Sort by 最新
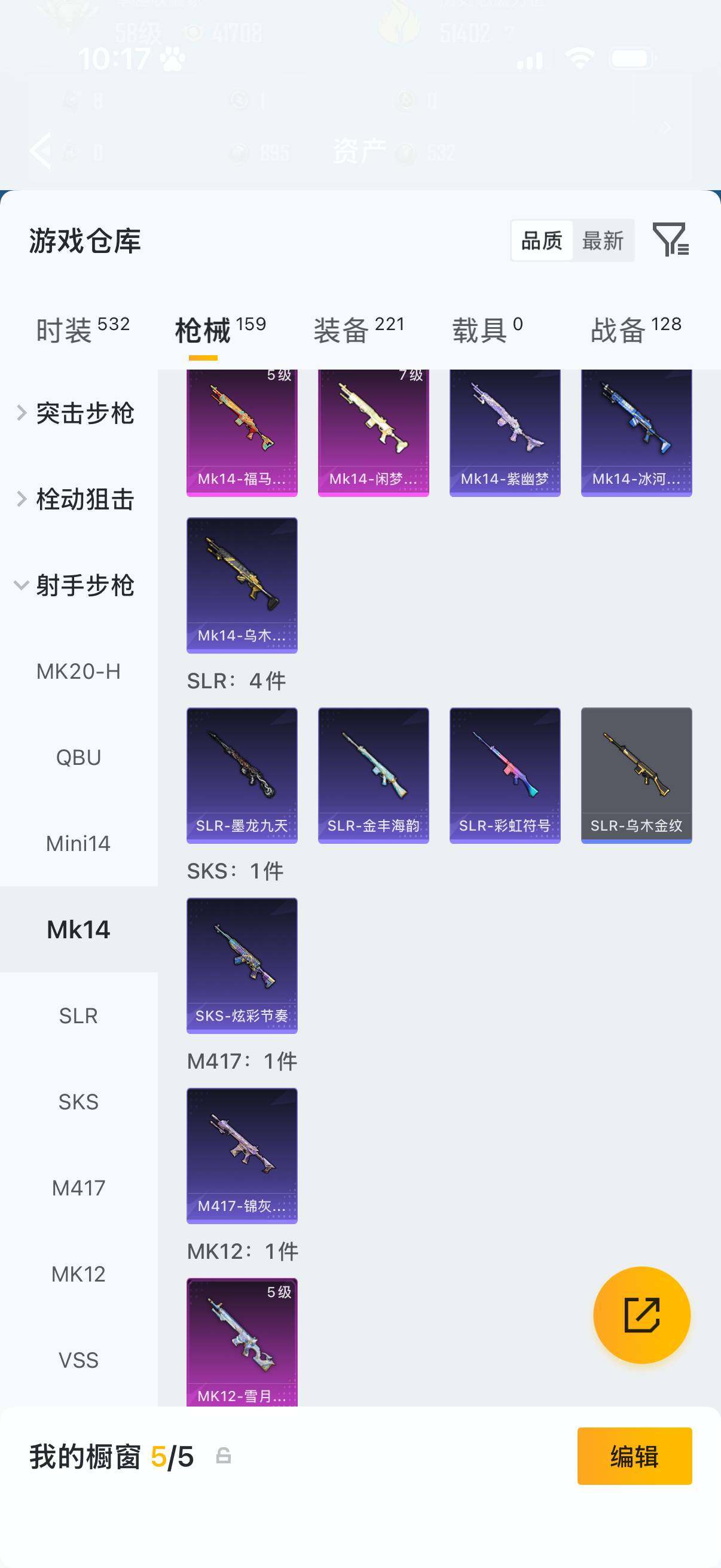The image size is (721, 1568). pos(603,240)
